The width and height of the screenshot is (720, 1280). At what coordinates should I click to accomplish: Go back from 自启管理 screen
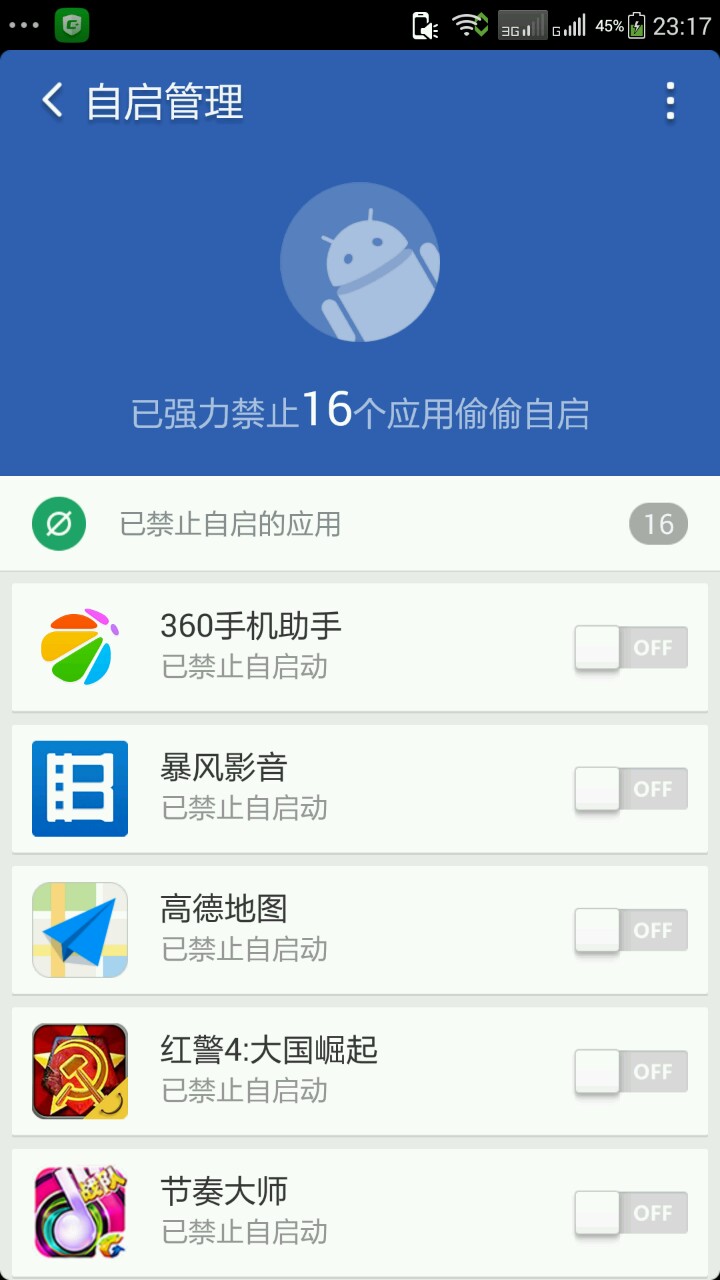tap(52, 102)
